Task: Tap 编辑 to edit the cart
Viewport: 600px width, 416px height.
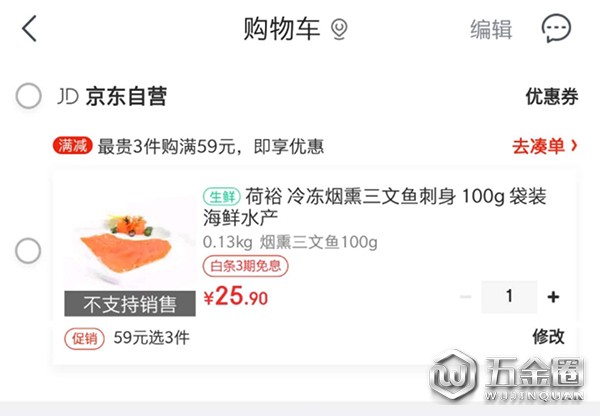Action: click(x=491, y=30)
